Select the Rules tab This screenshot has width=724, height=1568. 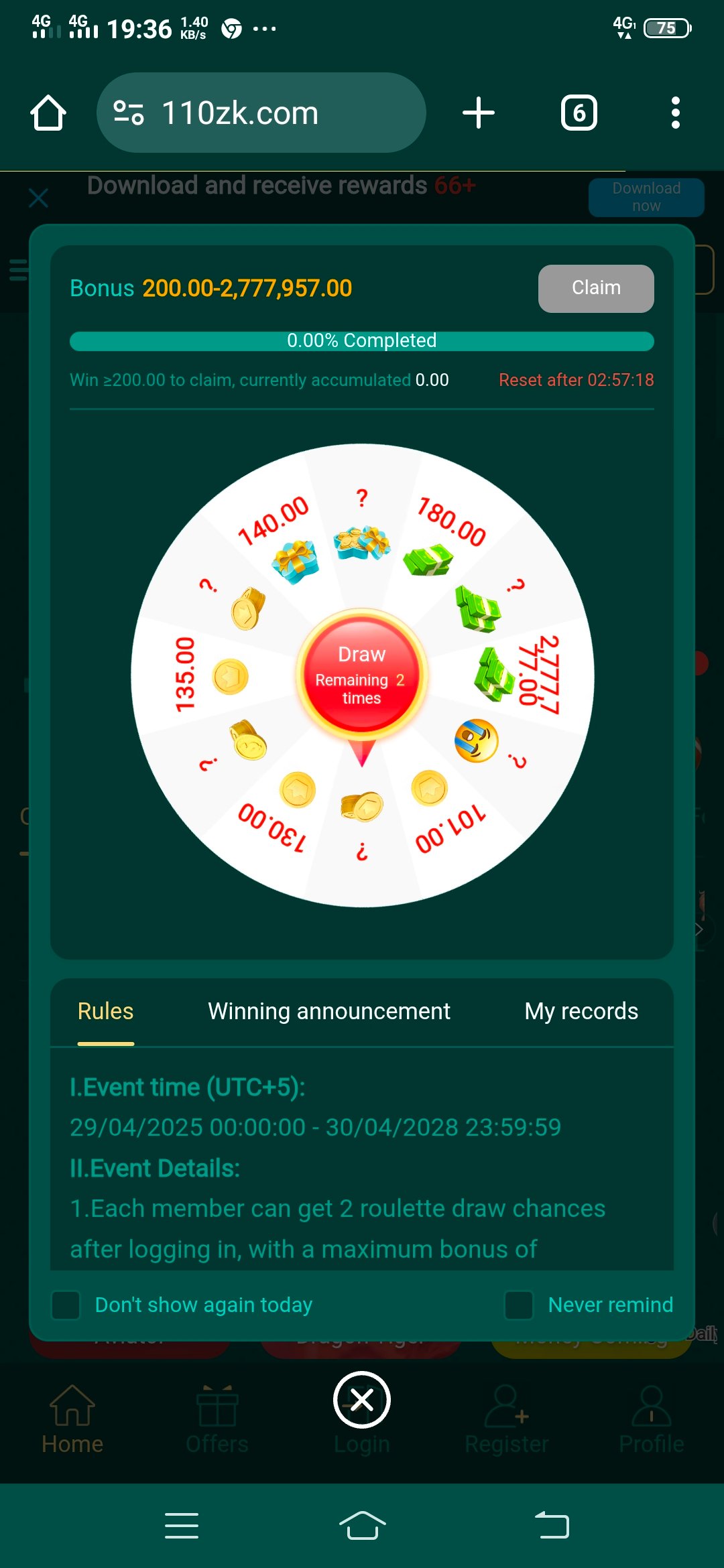[105, 1011]
